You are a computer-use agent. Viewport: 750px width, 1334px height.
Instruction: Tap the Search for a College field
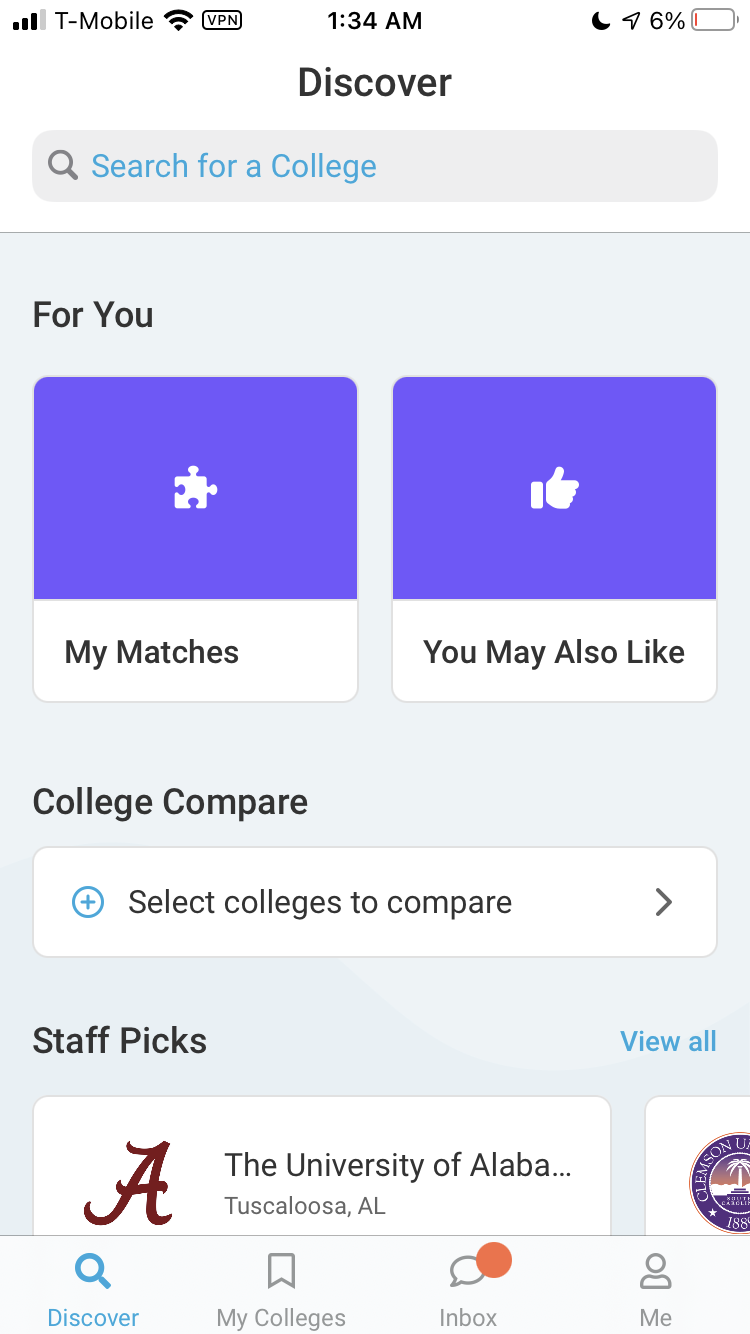[375, 166]
